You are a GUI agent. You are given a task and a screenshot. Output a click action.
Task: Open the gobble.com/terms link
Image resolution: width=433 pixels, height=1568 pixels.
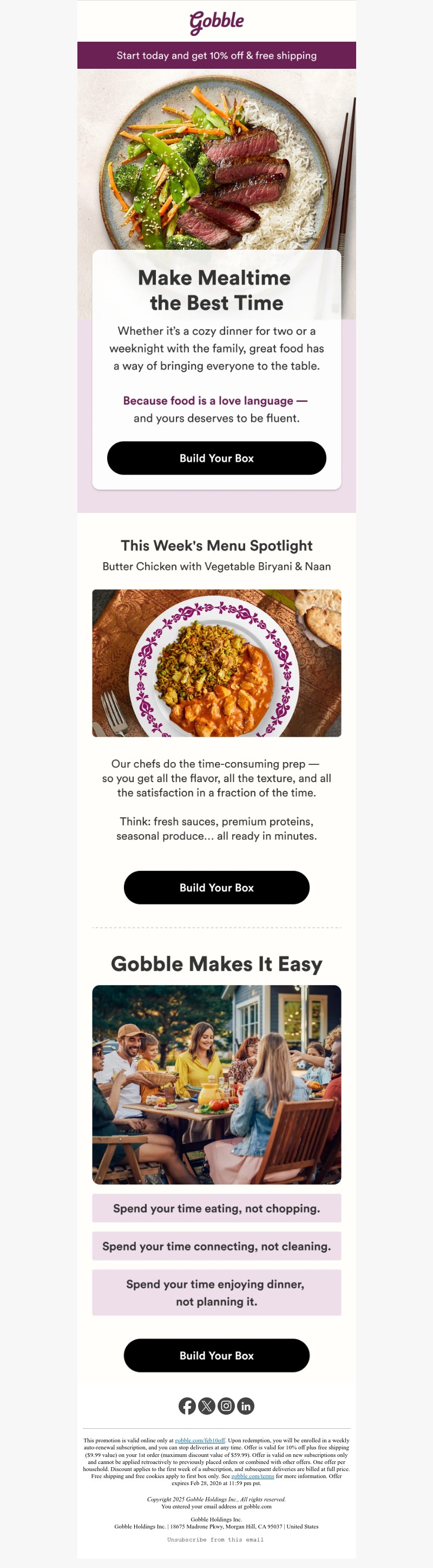[x=252, y=1475]
